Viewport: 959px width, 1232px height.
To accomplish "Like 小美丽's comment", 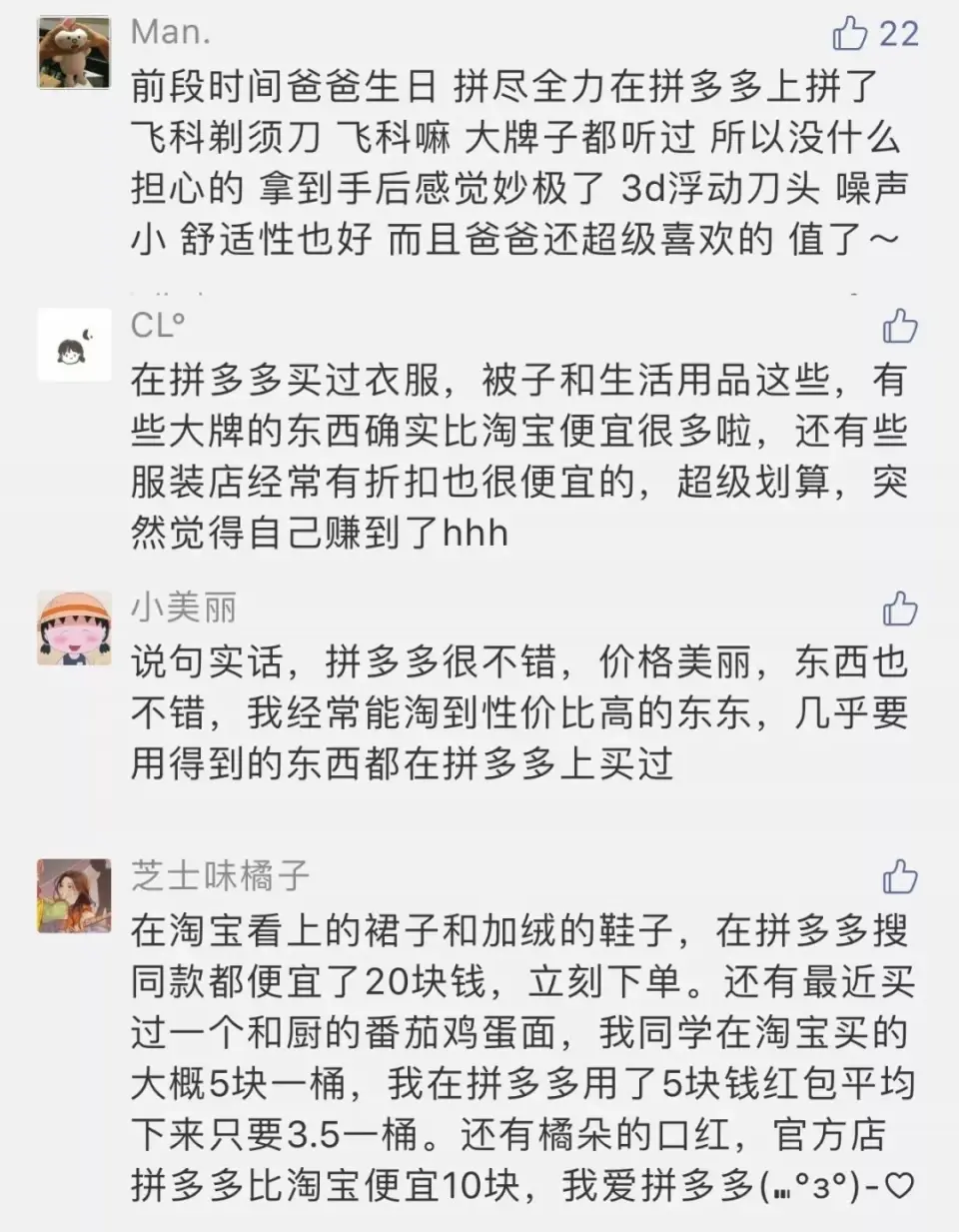I will click(x=899, y=608).
